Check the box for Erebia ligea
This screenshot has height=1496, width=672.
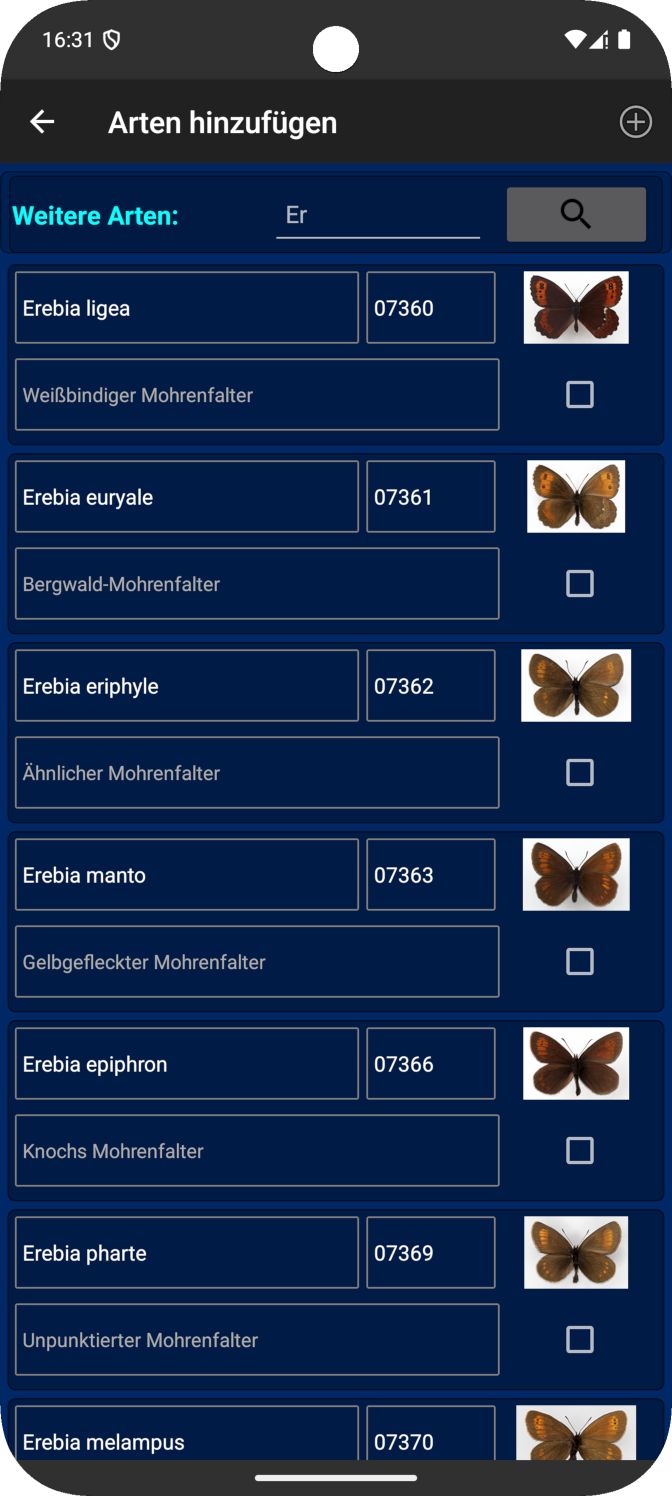pos(580,395)
